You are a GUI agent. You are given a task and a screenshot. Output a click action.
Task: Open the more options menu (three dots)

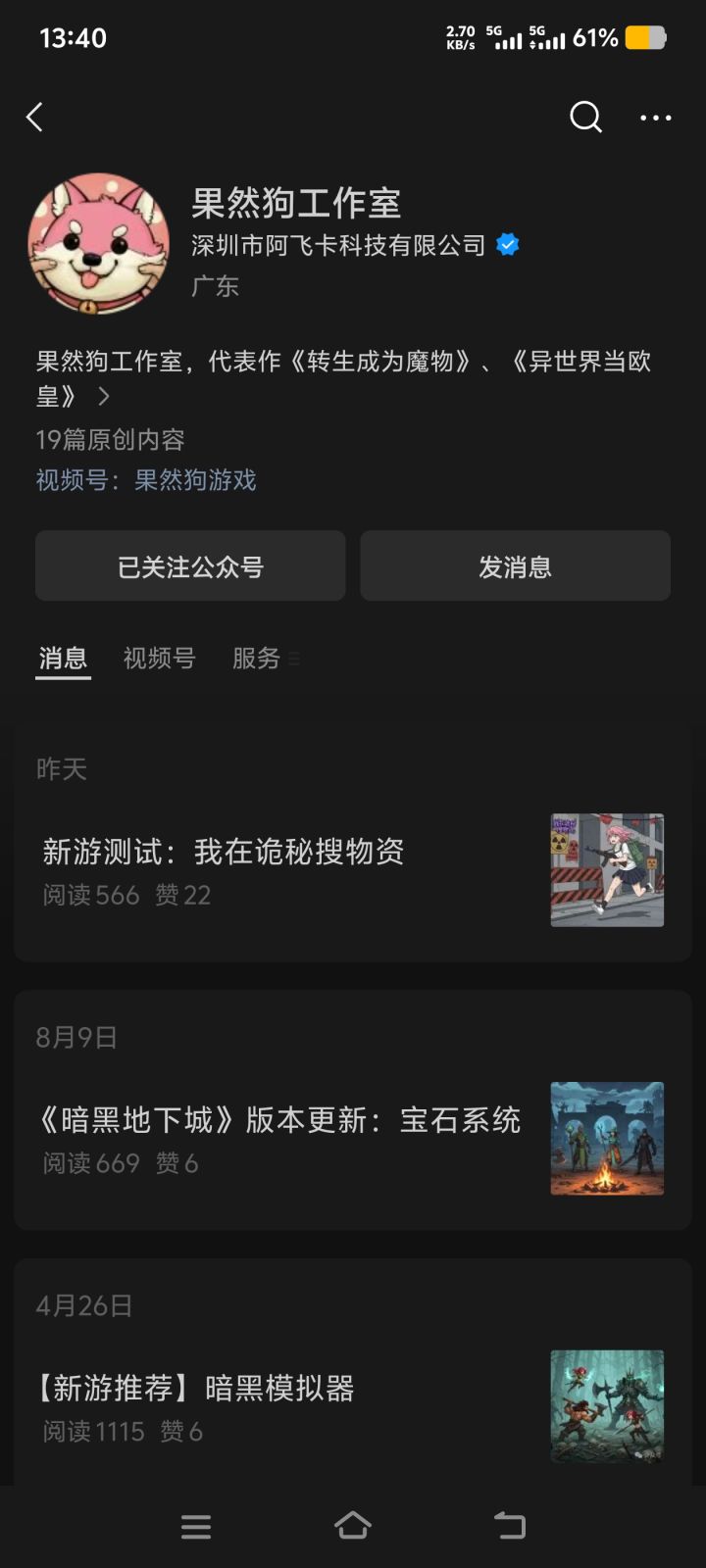point(654,117)
